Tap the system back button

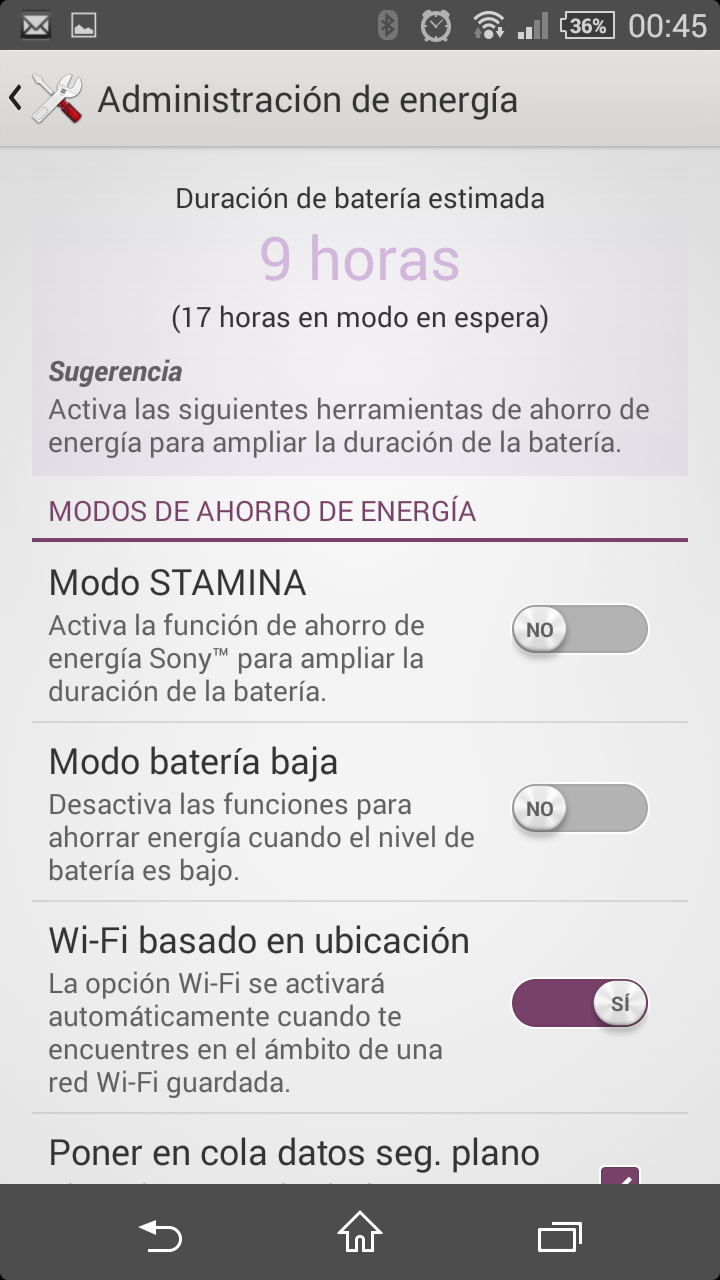(x=160, y=1236)
